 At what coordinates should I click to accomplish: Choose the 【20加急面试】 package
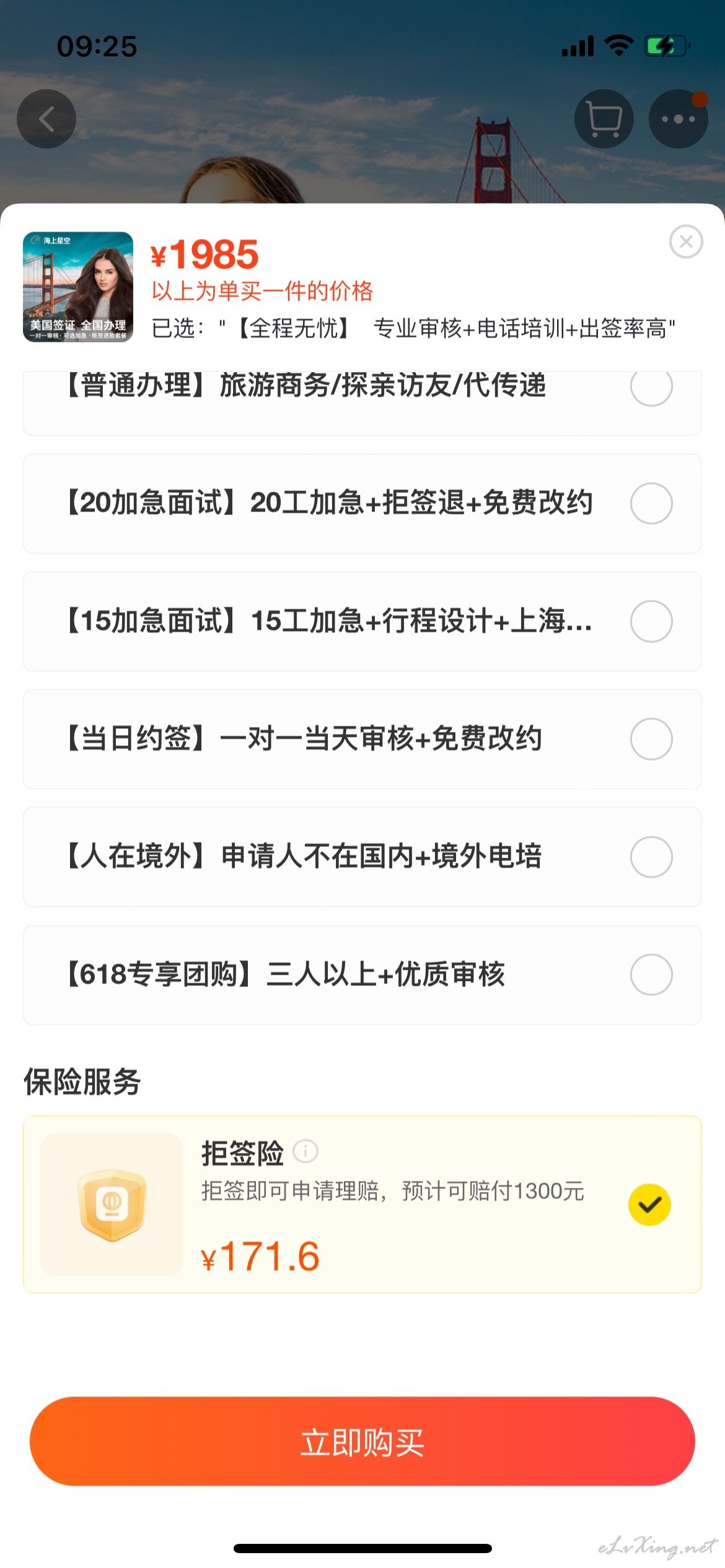[x=362, y=503]
